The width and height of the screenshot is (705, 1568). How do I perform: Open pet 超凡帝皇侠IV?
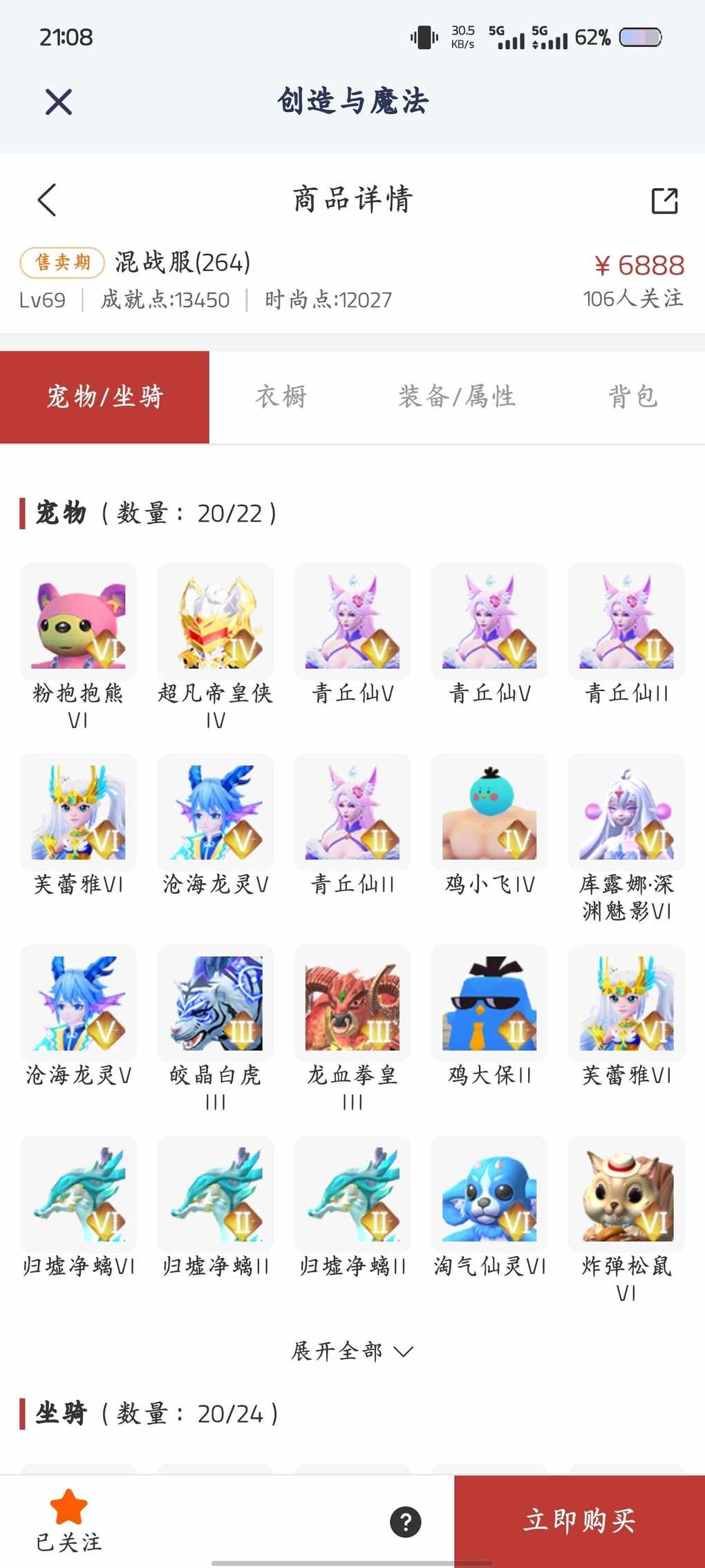[x=215, y=622]
